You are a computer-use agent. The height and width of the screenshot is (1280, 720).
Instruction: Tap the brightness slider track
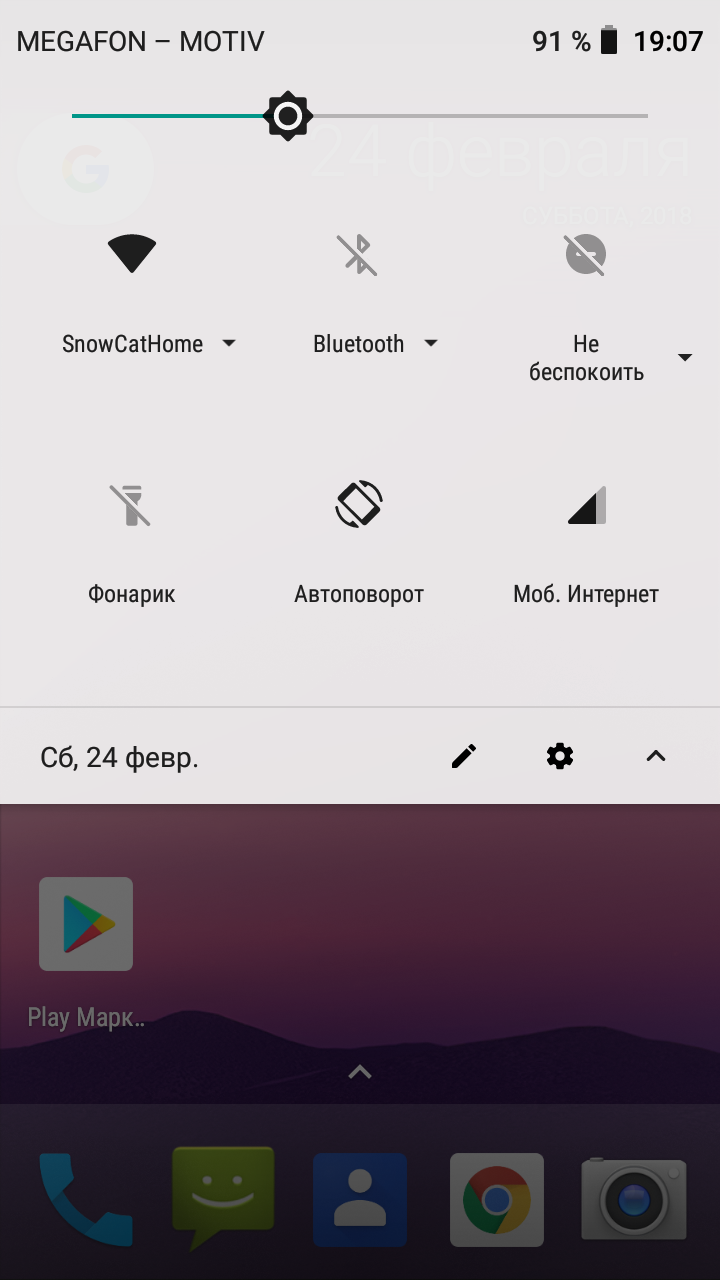(360, 116)
